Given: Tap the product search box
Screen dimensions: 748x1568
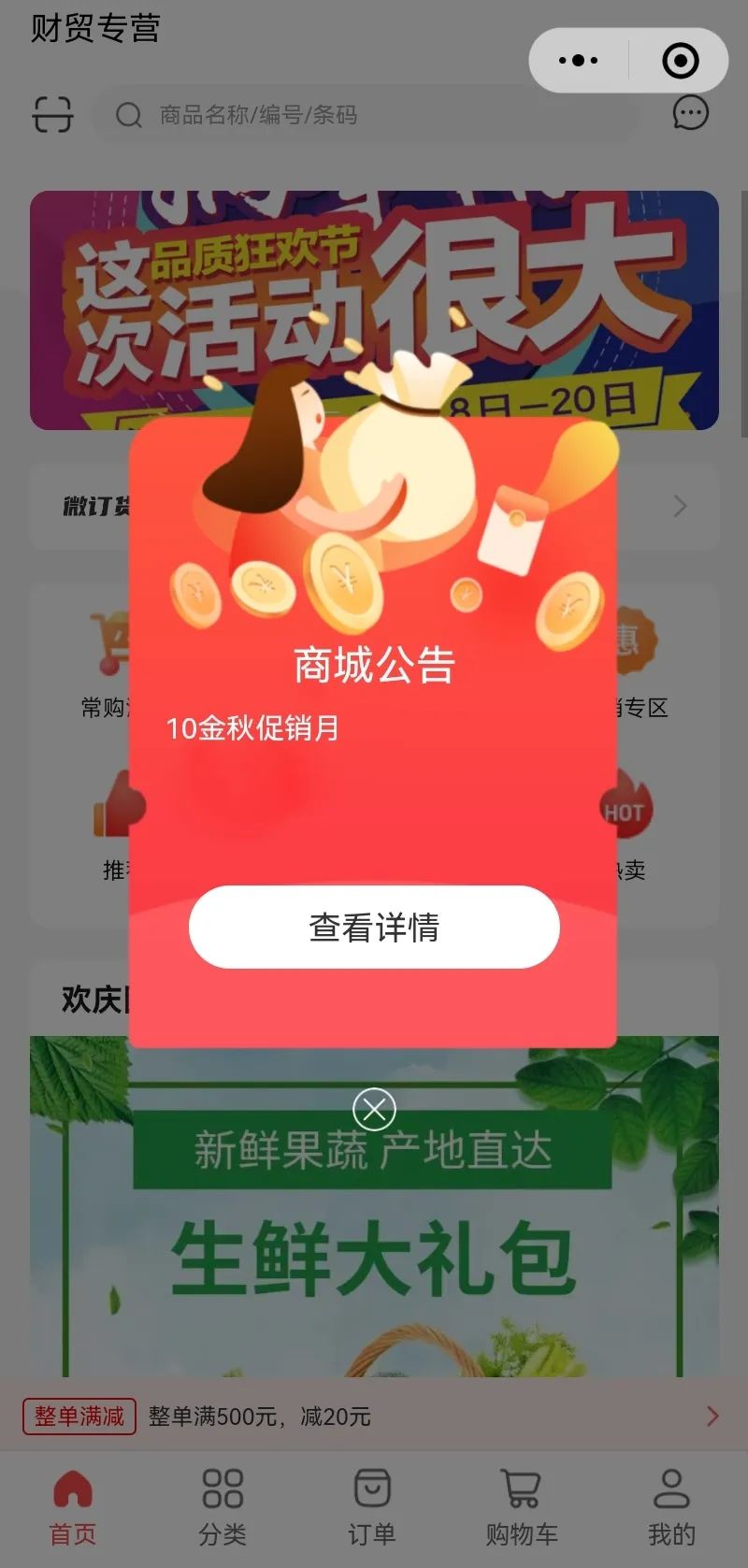Looking at the screenshot, I should point(365,115).
